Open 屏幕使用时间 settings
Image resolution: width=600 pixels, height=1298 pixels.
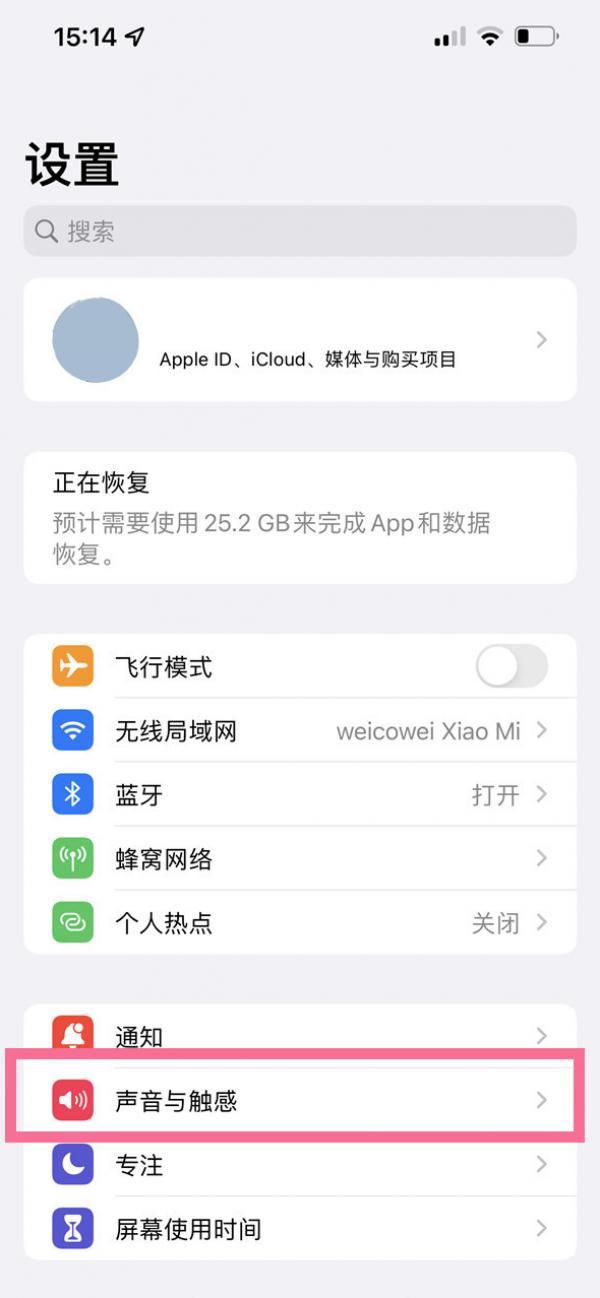300,1229
